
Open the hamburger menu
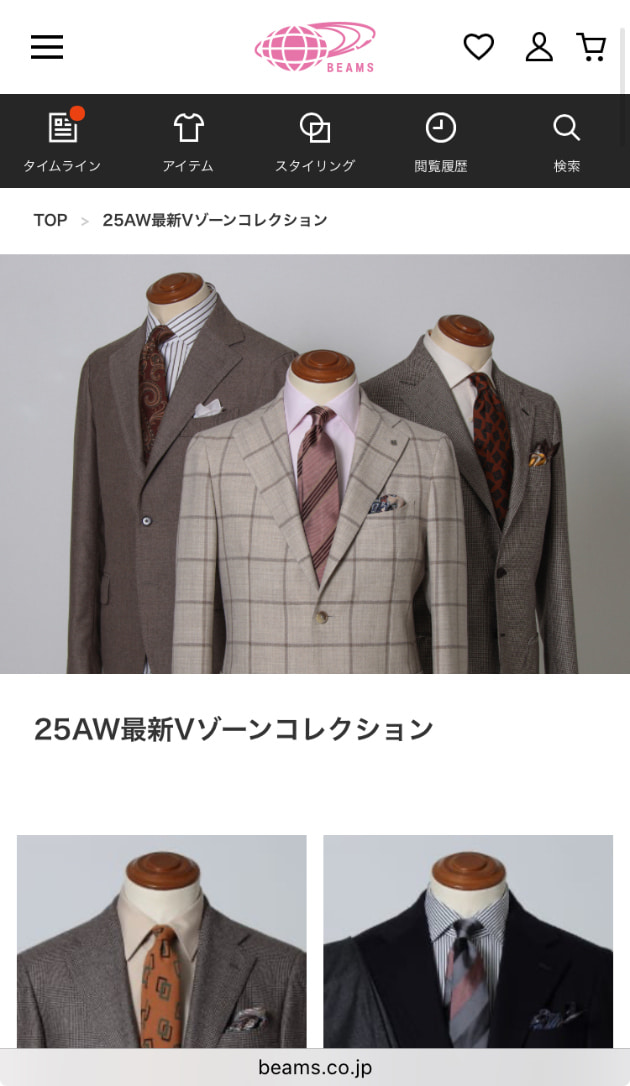(x=47, y=47)
